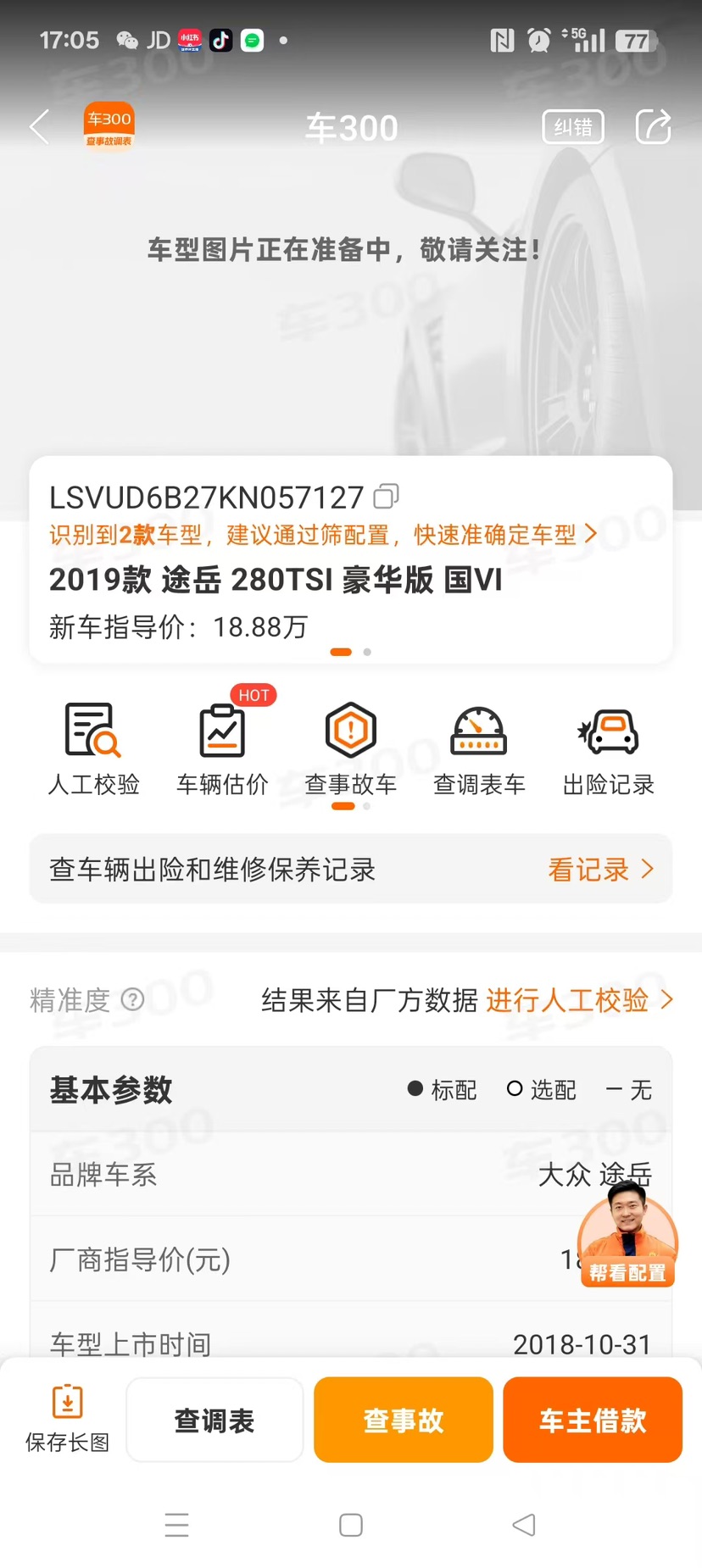The height and width of the screenshot is (1568, 702).
Task: Open the 帮看配置 assistant bubble
Action: (628, 1237)
